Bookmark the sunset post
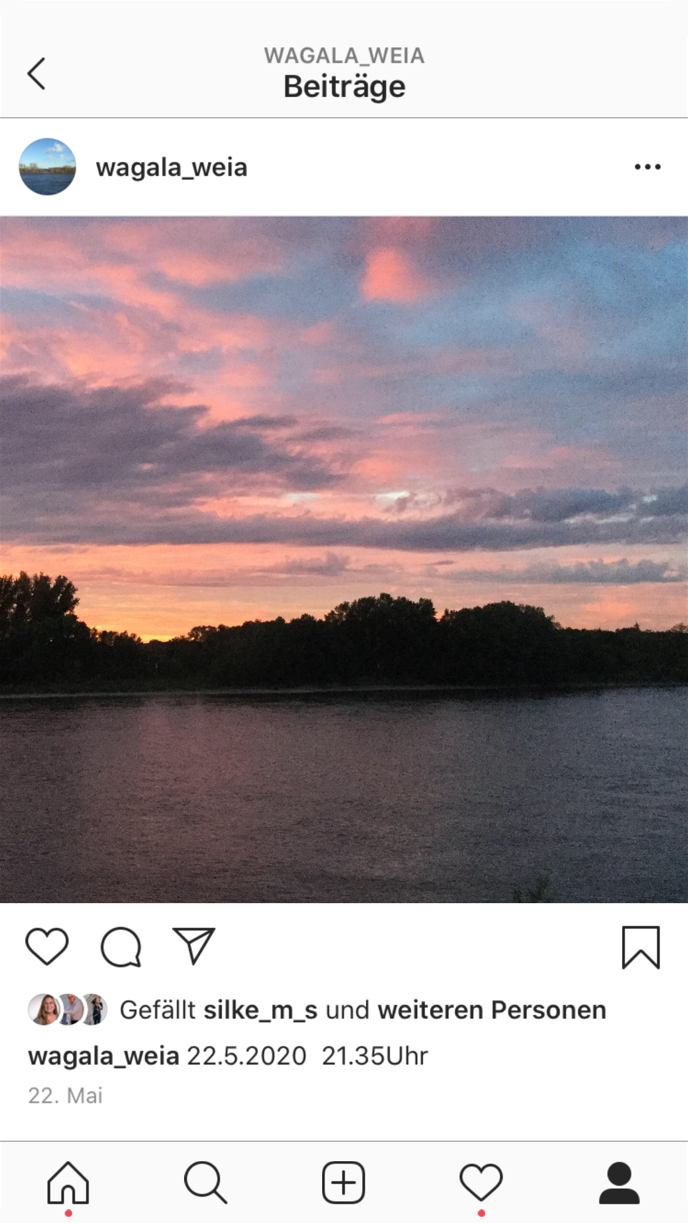 coord(640,946)
